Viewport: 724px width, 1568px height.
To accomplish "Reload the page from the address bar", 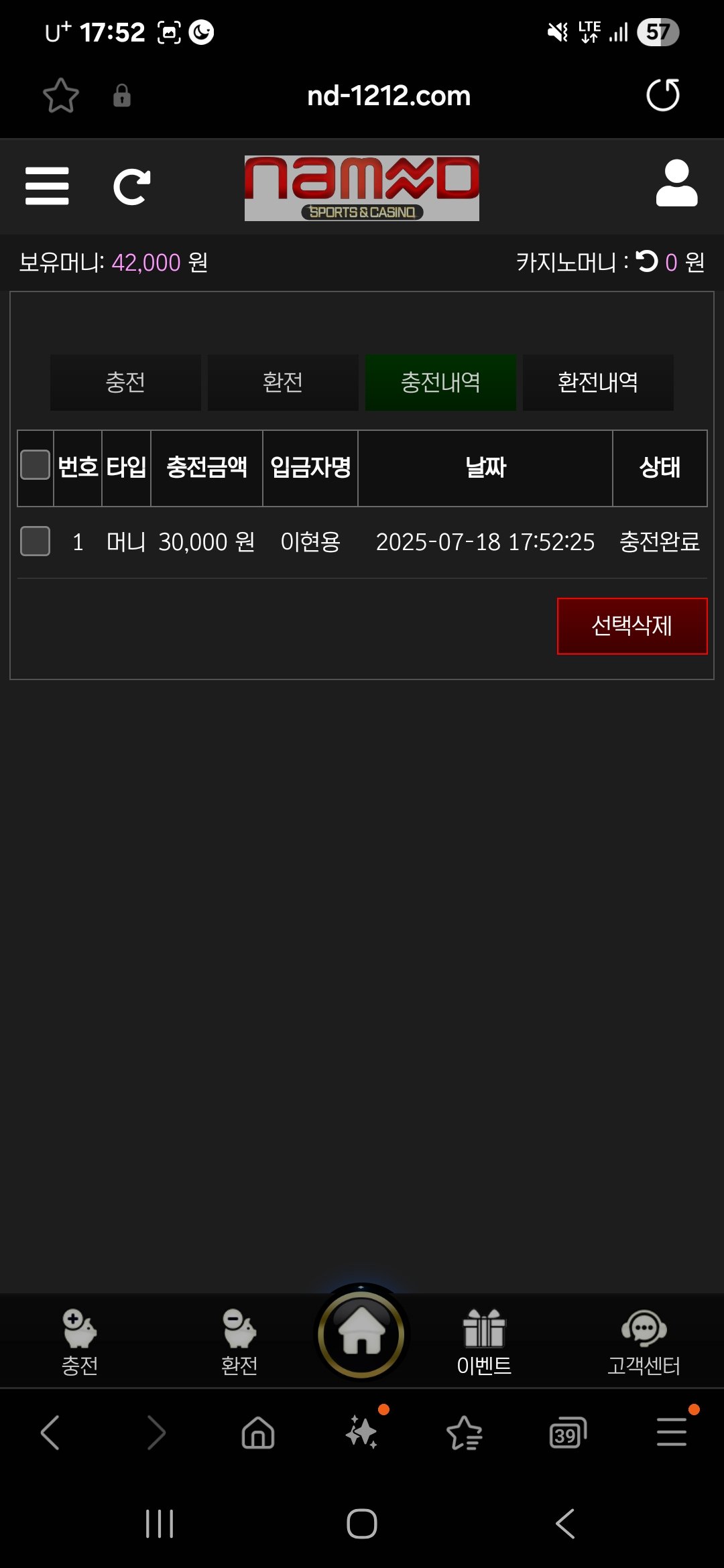I will [x=663, y=95].
